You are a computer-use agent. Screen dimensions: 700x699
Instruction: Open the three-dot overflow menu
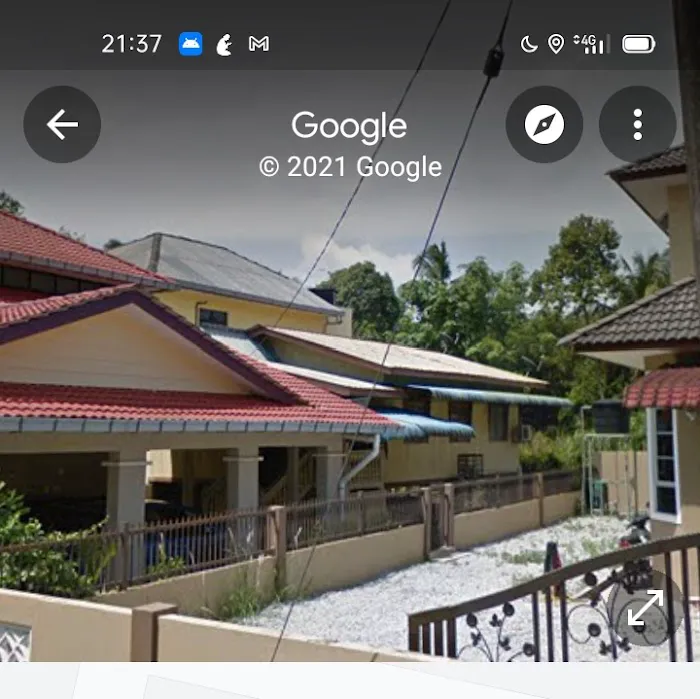click(x=637, y=124)
